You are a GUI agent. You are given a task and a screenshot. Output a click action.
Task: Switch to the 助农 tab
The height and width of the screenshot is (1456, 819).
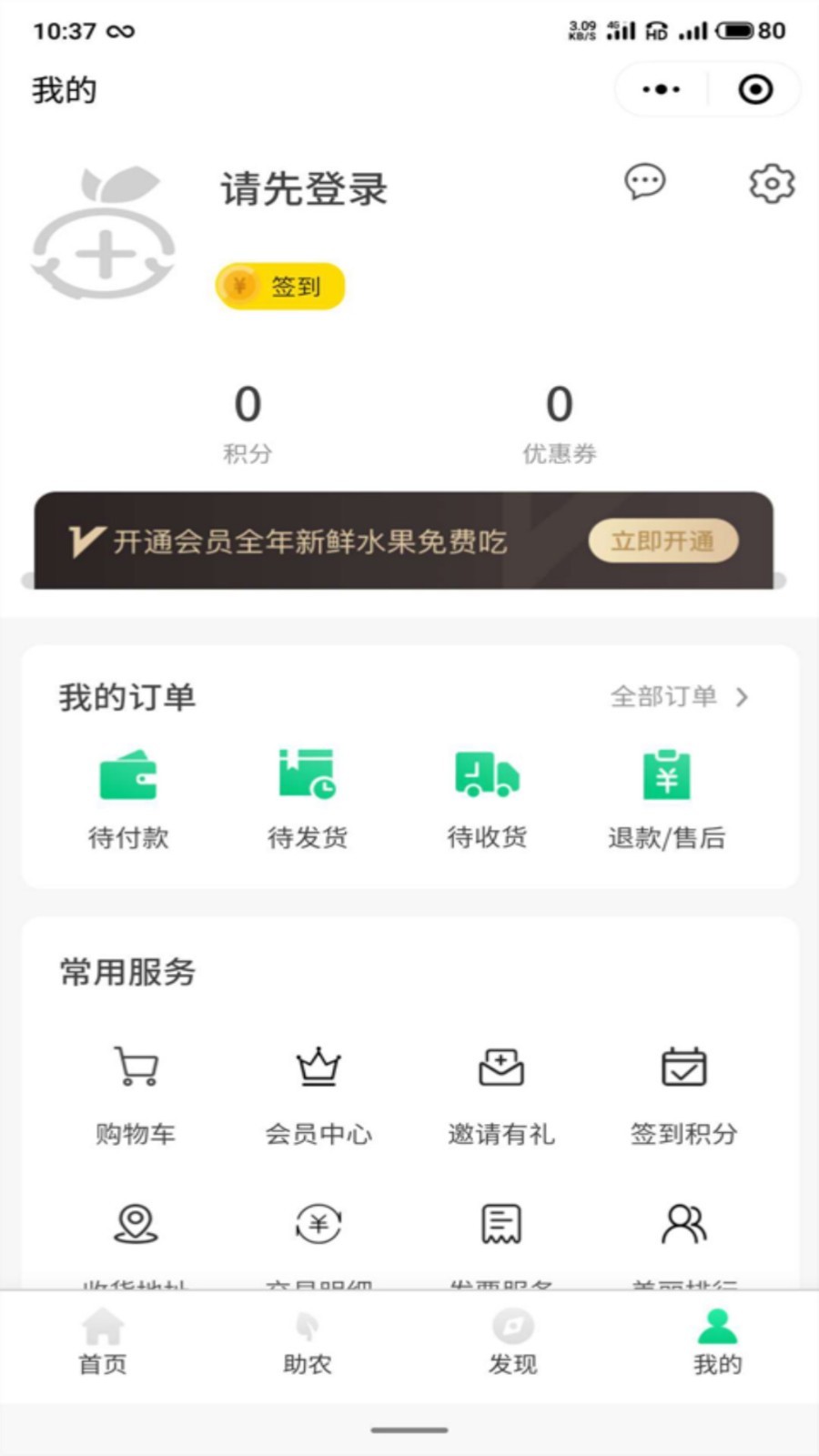tap(308, 1341)
